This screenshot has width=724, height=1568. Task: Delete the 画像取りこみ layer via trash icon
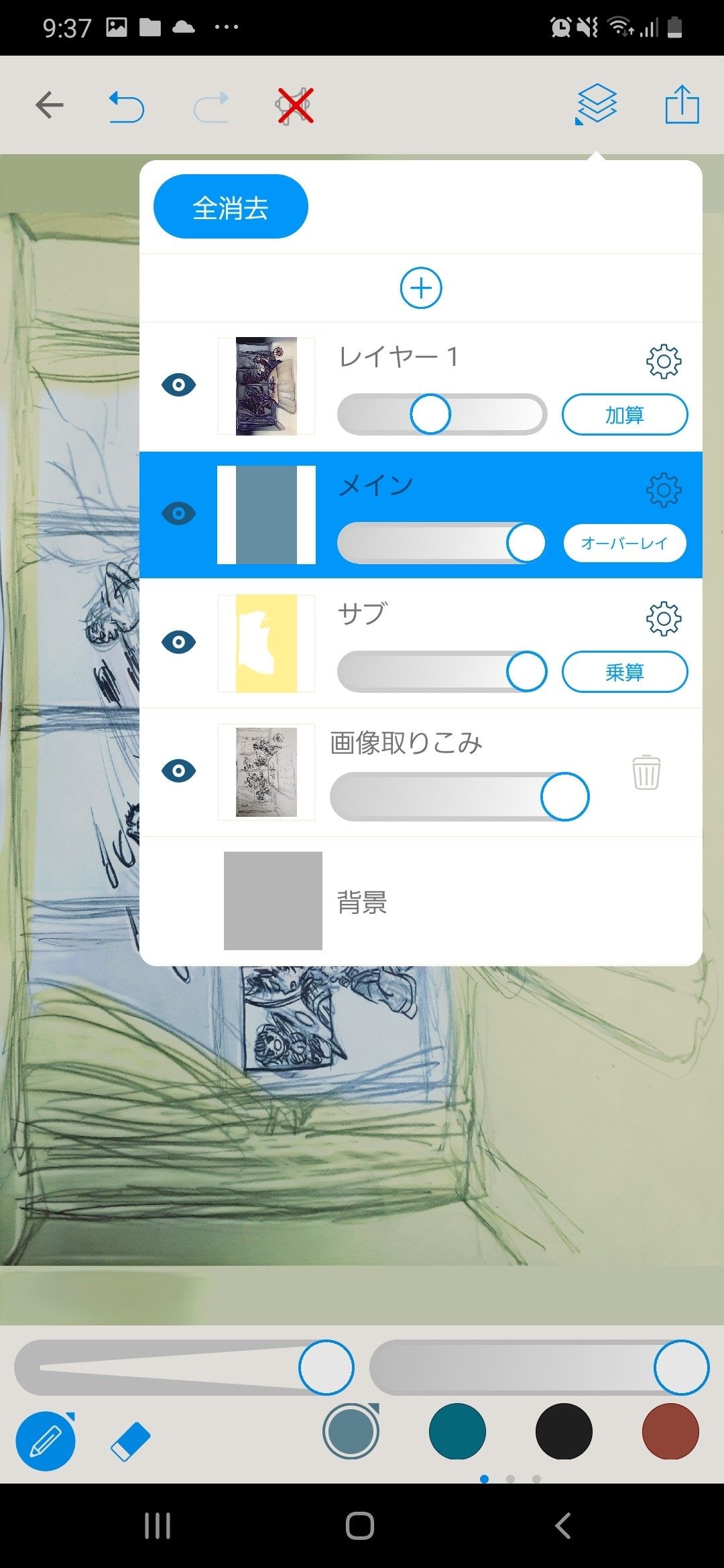click(x=646, y=773)
